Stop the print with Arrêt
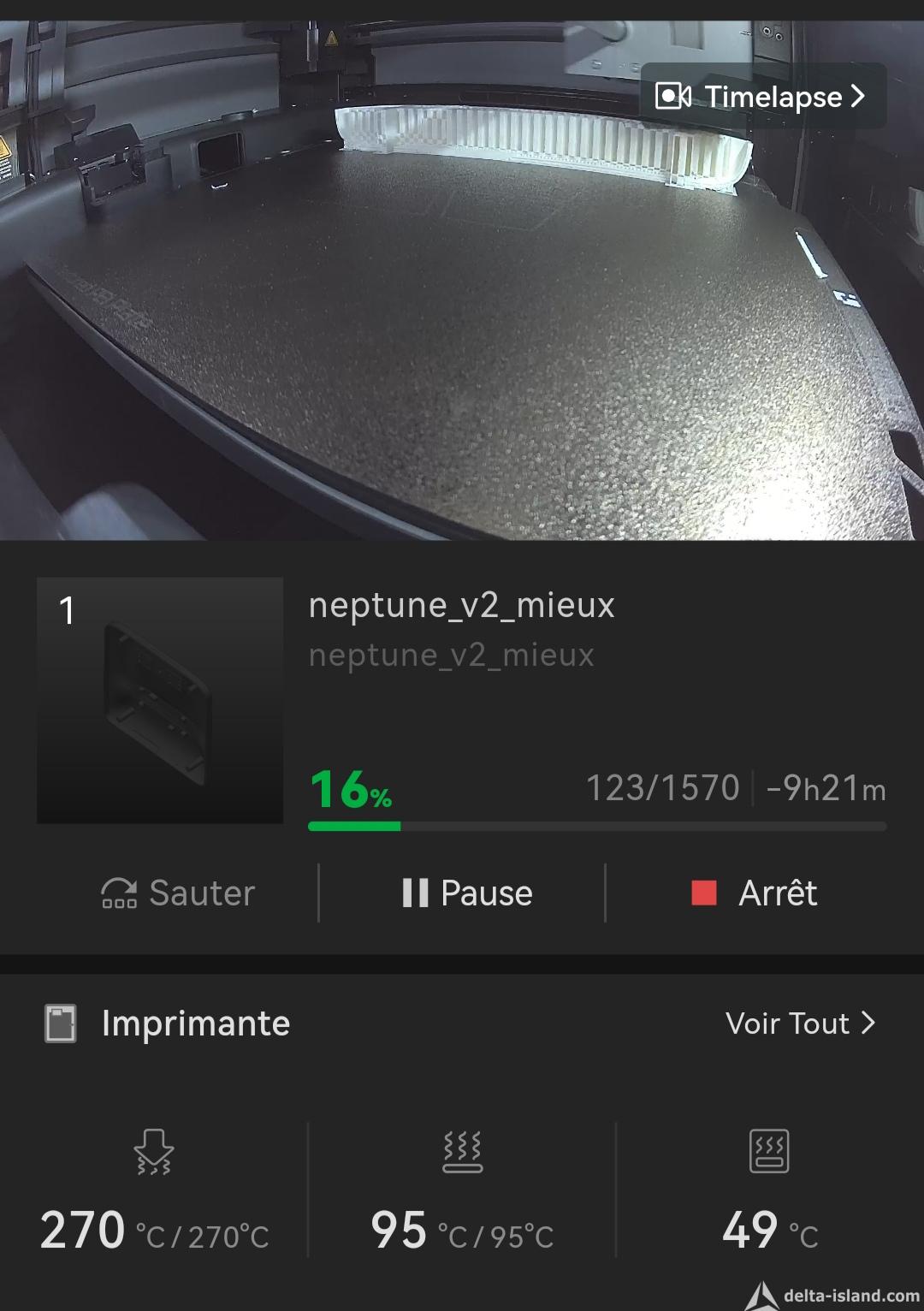Viewport: 924px width, 1311px height. (x=755, y=893)
